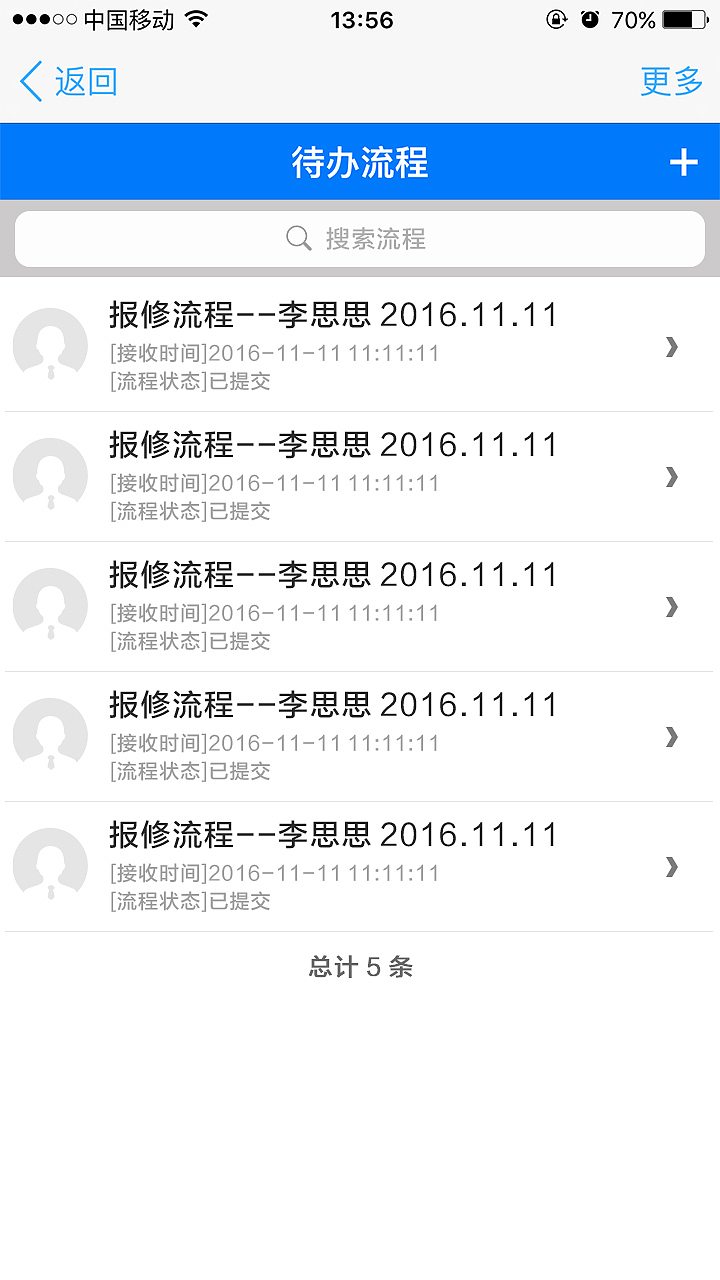Open the first 报修流程--李思思 record
720x1280 pixels.
point(330,315)
